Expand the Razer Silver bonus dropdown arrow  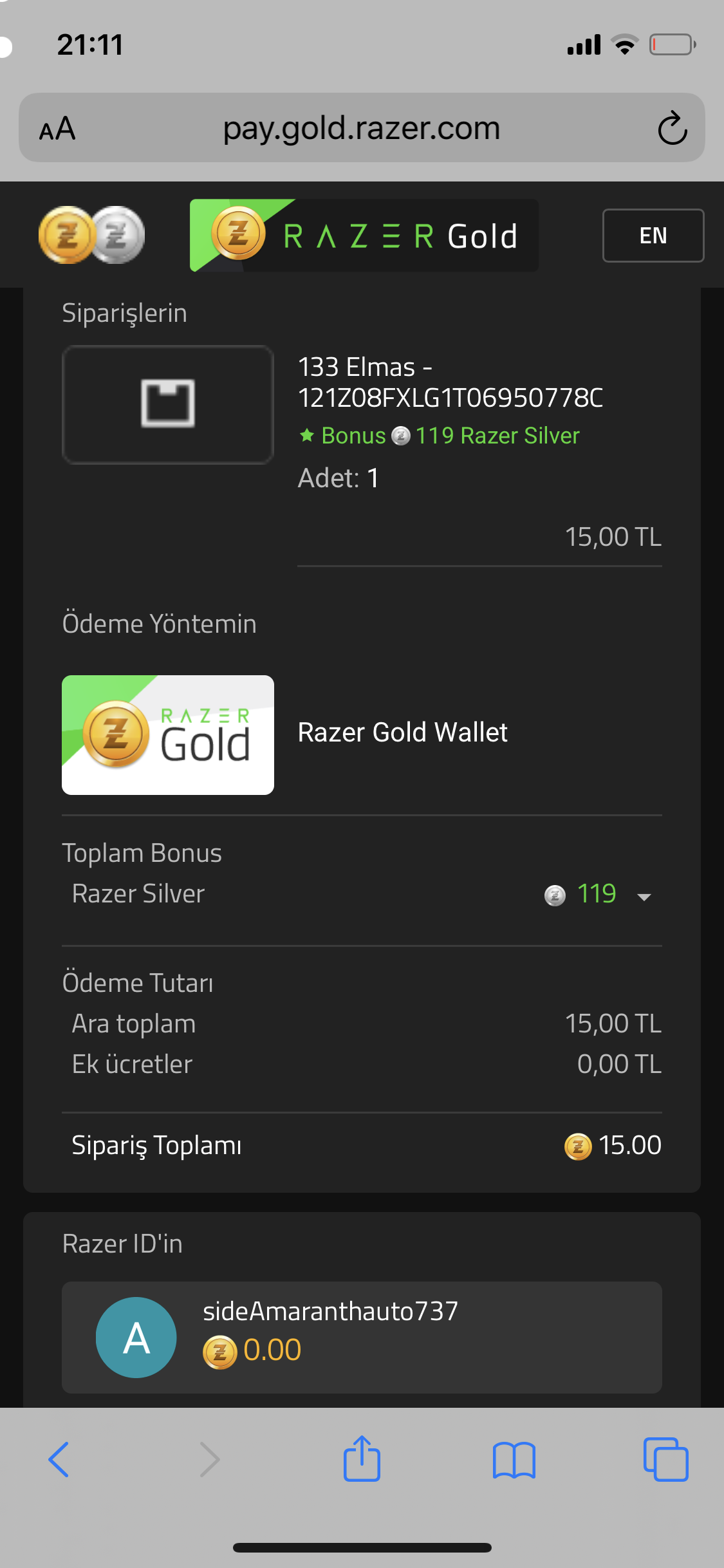pyautogui.click(x=644, y=897)
